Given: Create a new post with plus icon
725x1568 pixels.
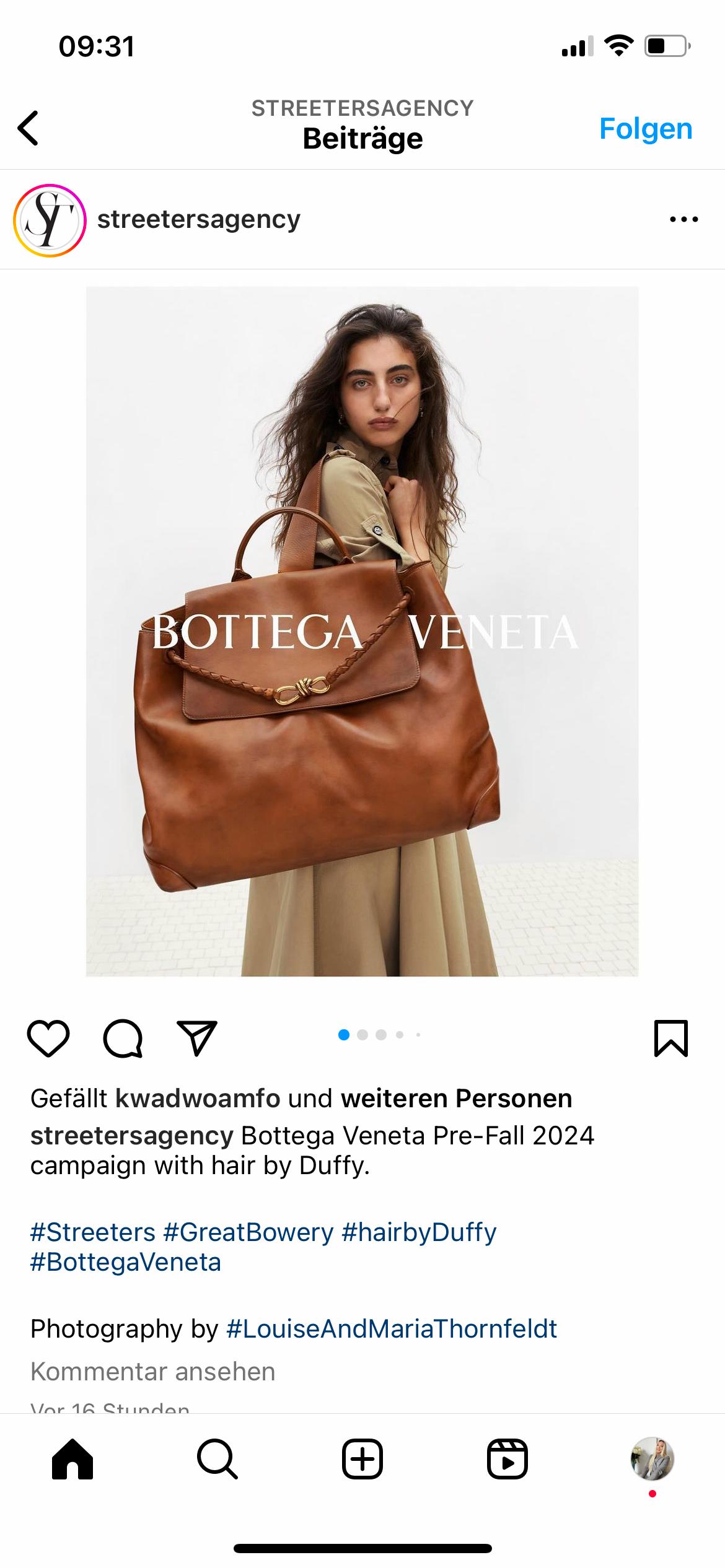Looking at the screenshot, I should 362,1459.
